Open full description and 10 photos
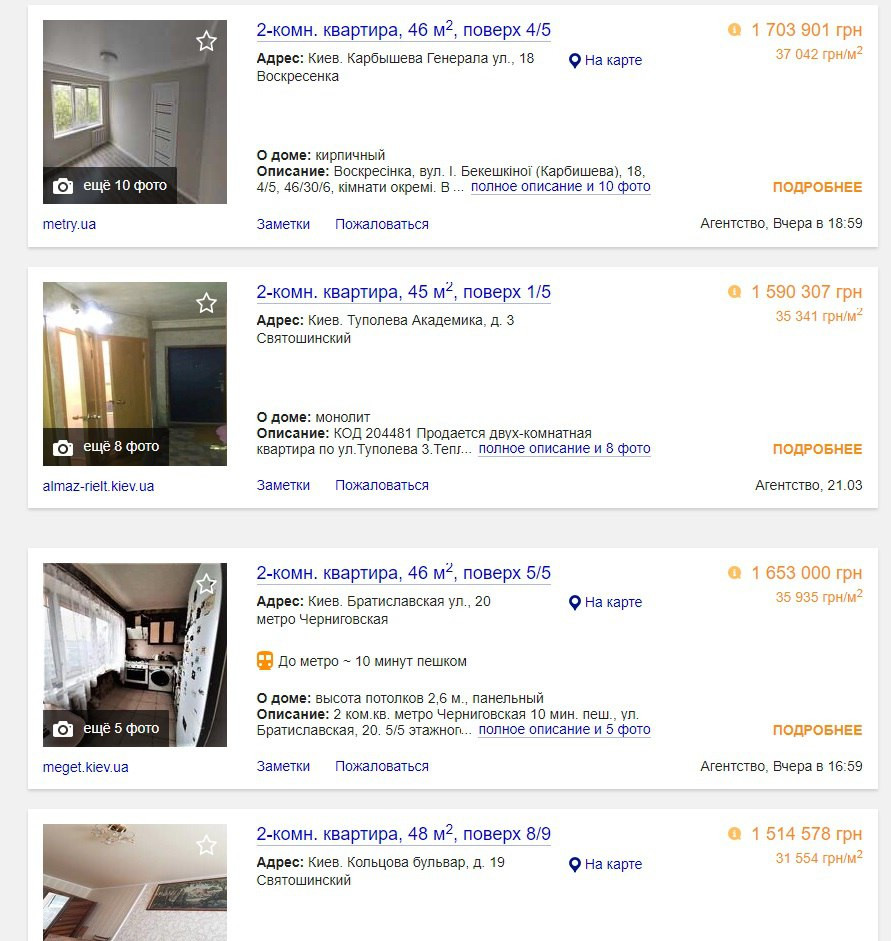This screenshot has height=941, width=891. click(560, 187)
